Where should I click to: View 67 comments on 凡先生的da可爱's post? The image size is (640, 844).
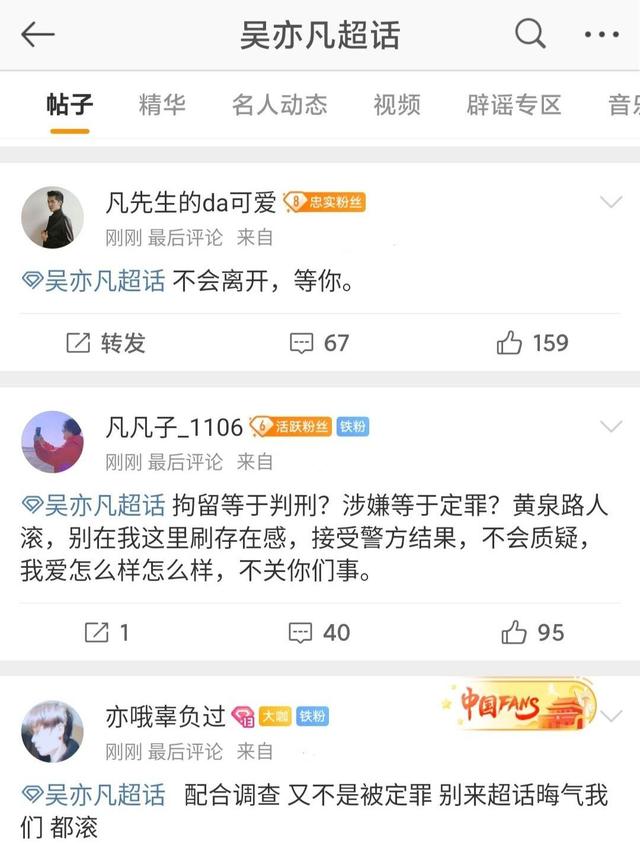coord(319,343)
